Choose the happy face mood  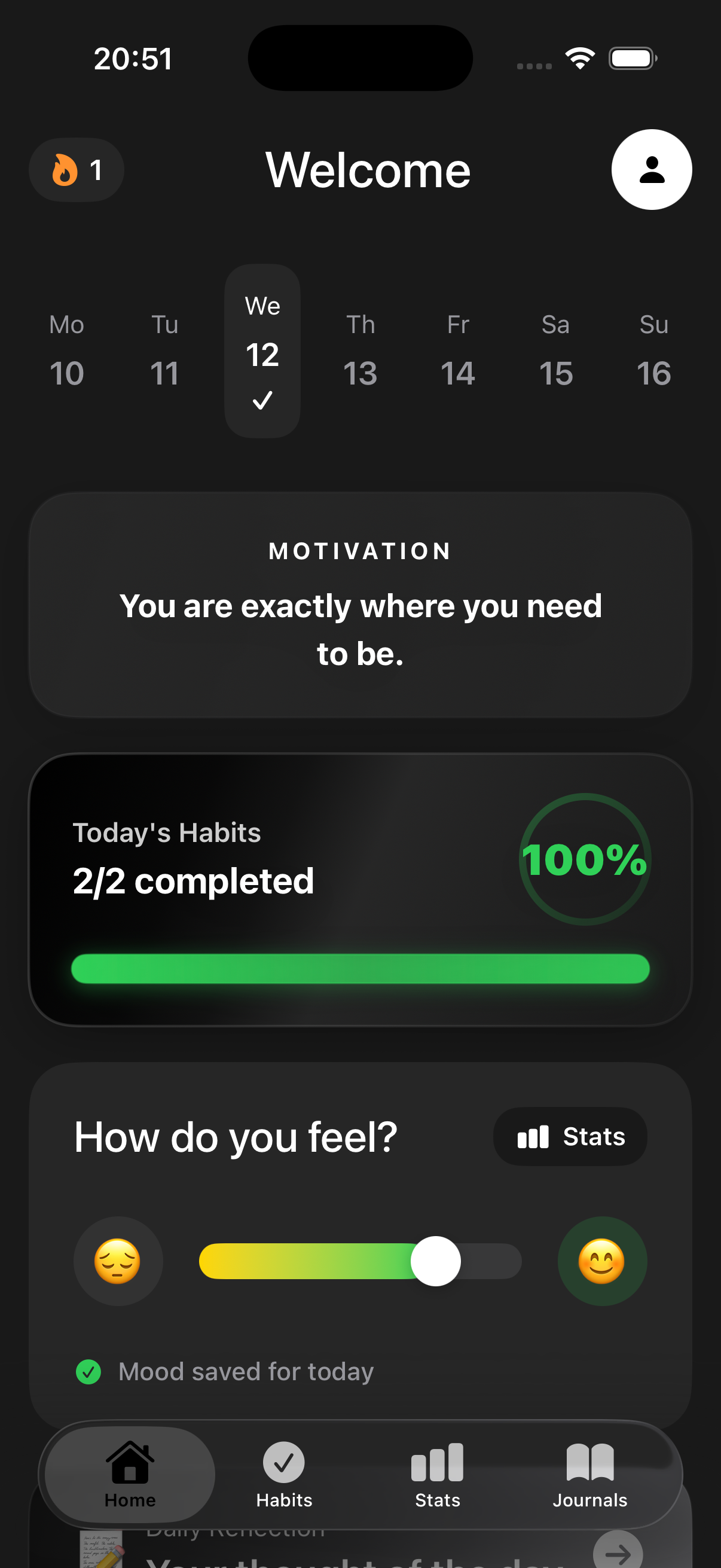[x=602, y=1261]
